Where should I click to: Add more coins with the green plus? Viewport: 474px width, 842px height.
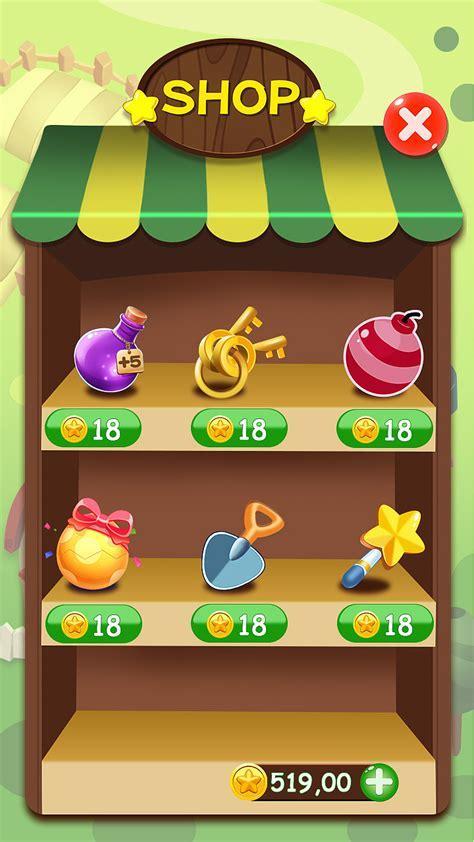[x=379, y=782]
